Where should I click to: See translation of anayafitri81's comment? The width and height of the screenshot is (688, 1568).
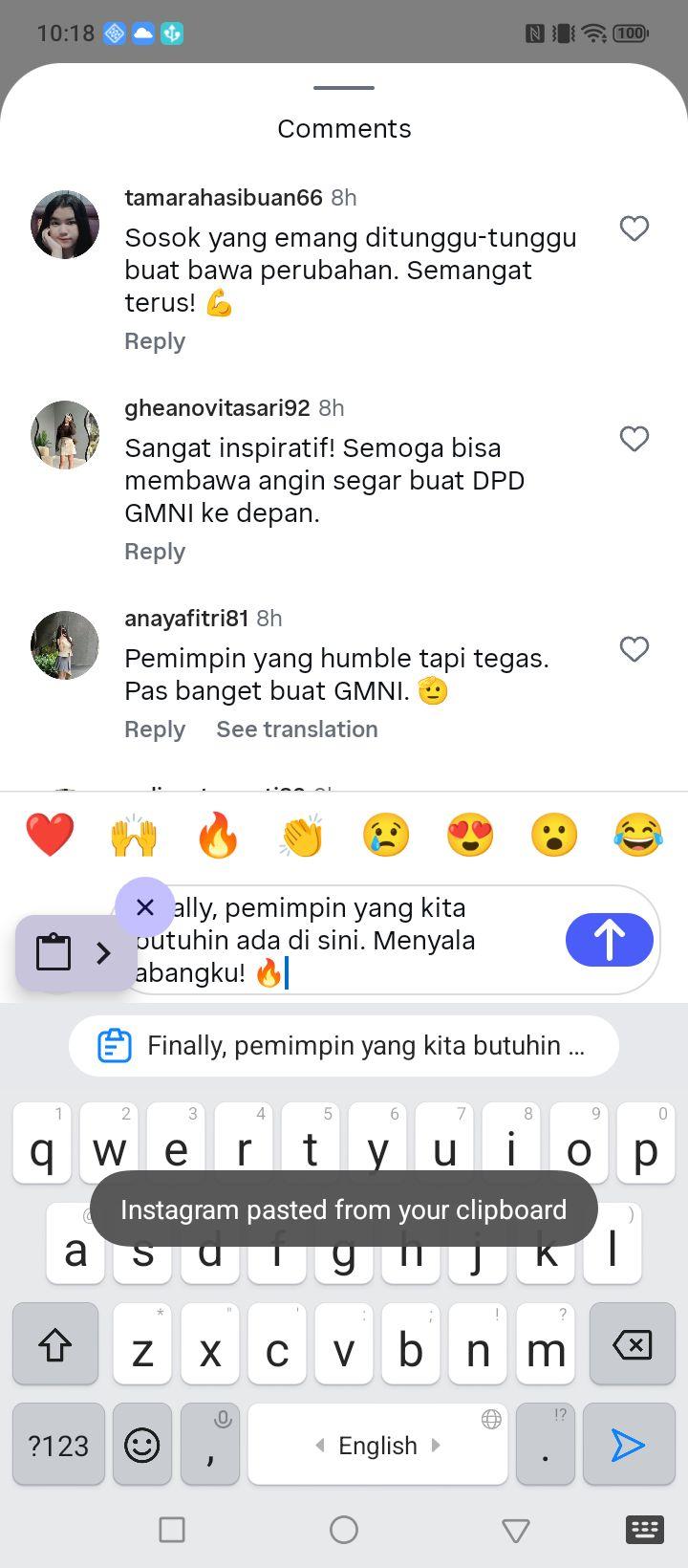pos(297,730)
